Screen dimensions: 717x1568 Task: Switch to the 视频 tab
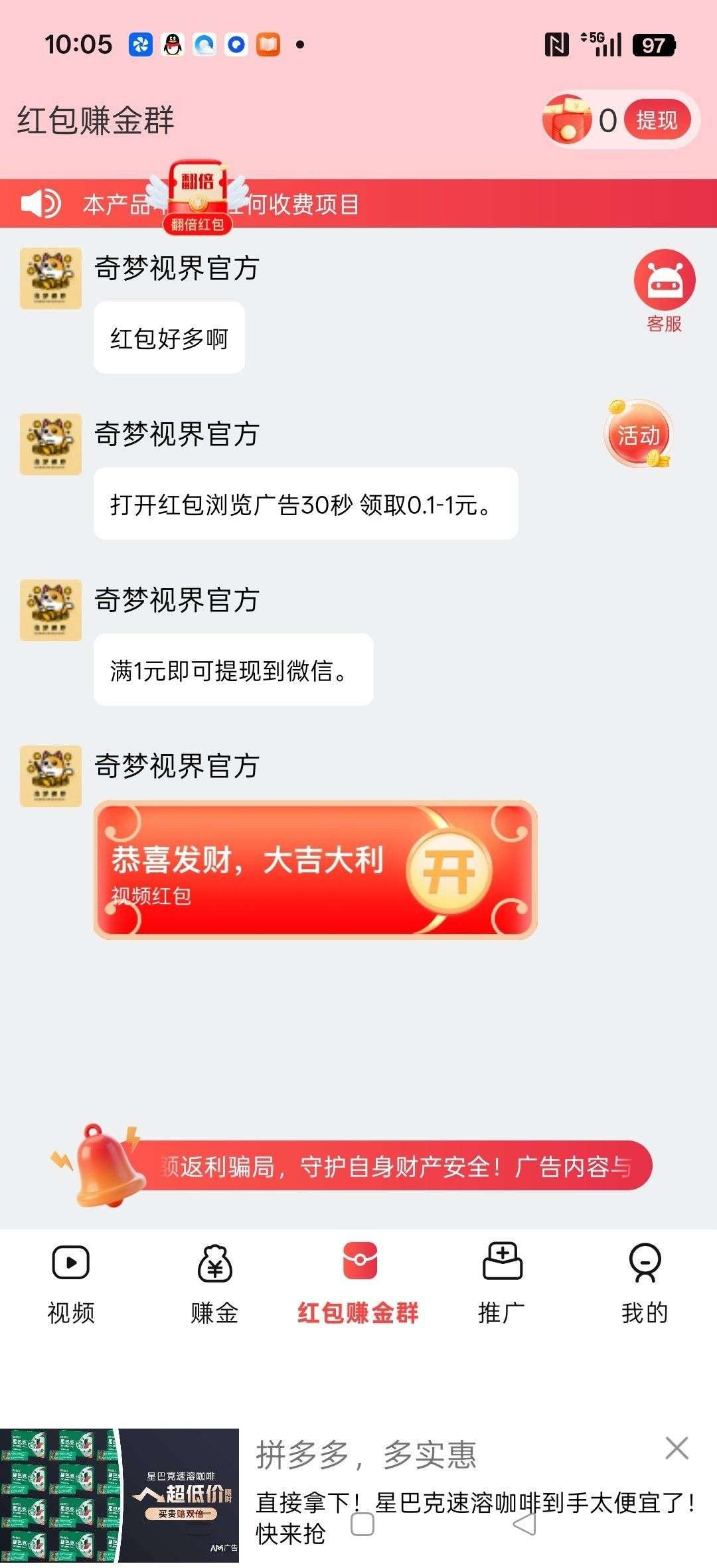[71, 1285]
